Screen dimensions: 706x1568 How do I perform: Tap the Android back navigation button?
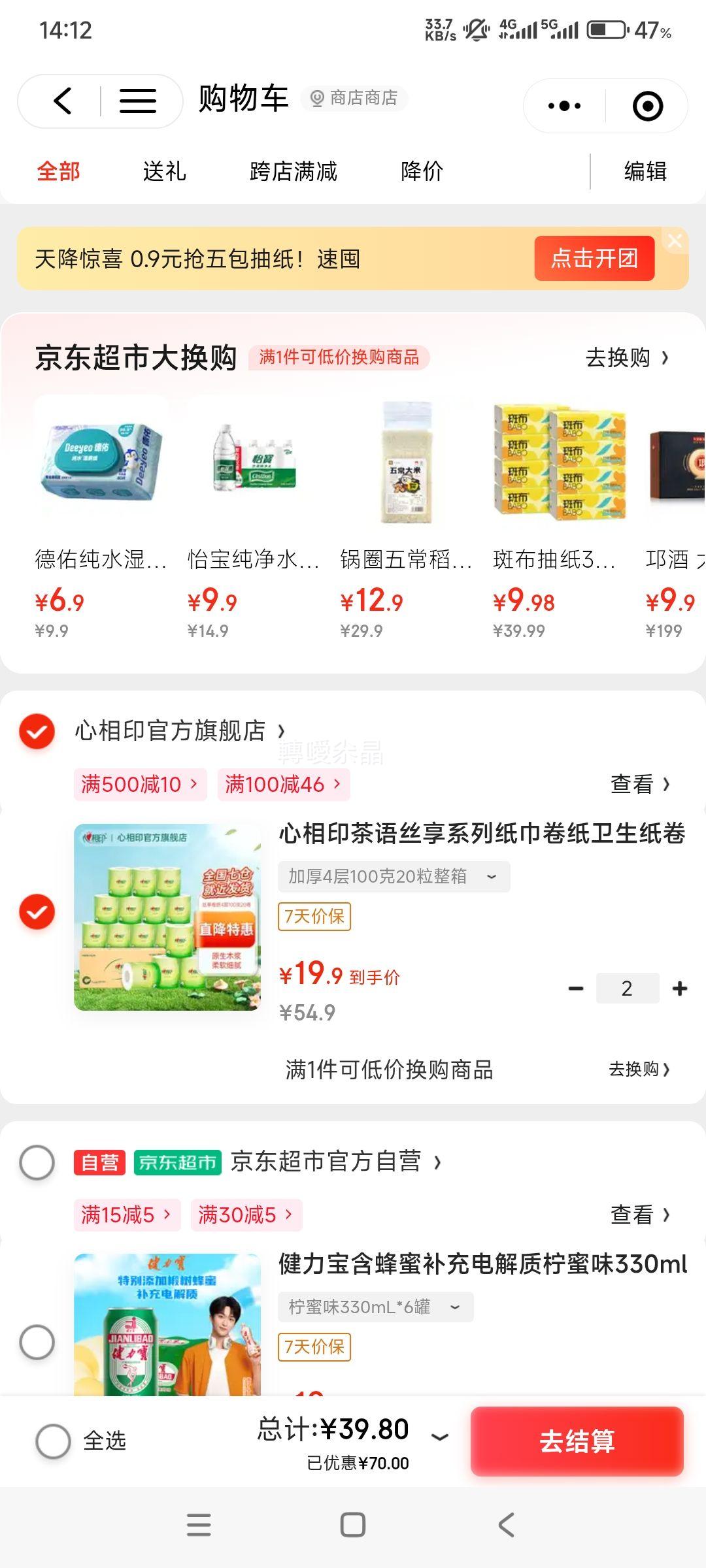point(505,1526)
